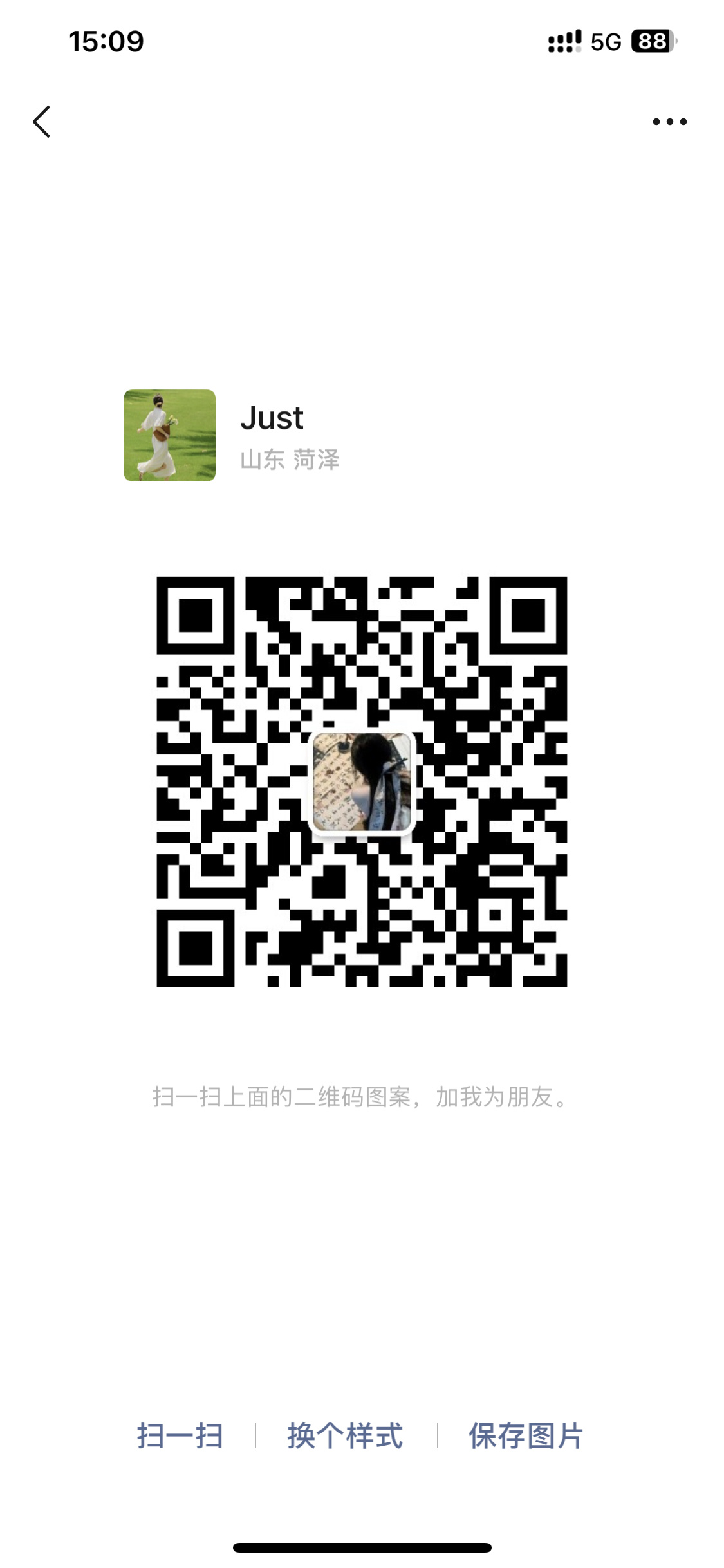The image size is (724, 1568).
Task: Tap 保存图片 to save the image
Action: pos(526,1436)
